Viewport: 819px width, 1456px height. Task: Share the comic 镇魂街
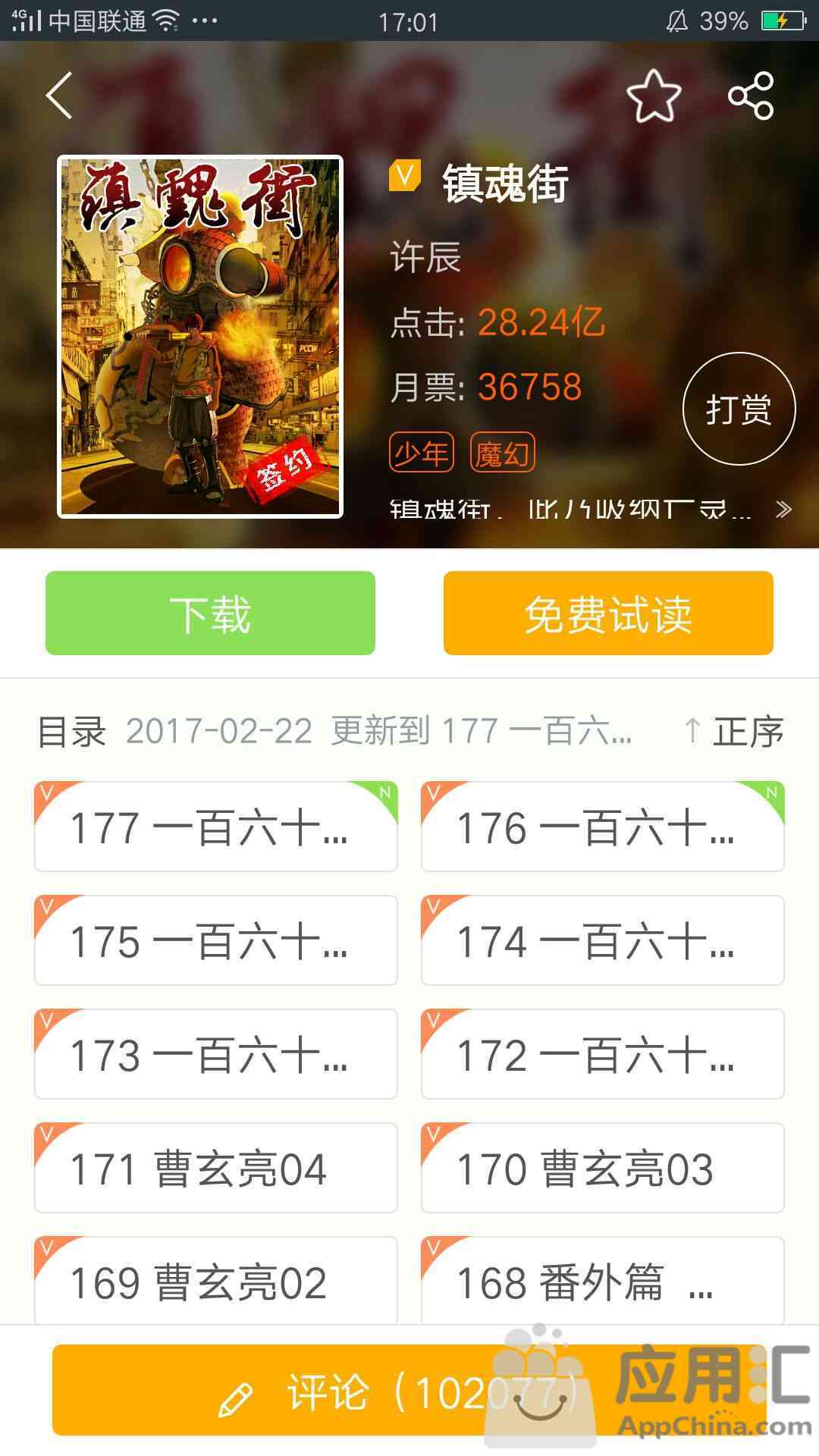click(x=751, y=96)
